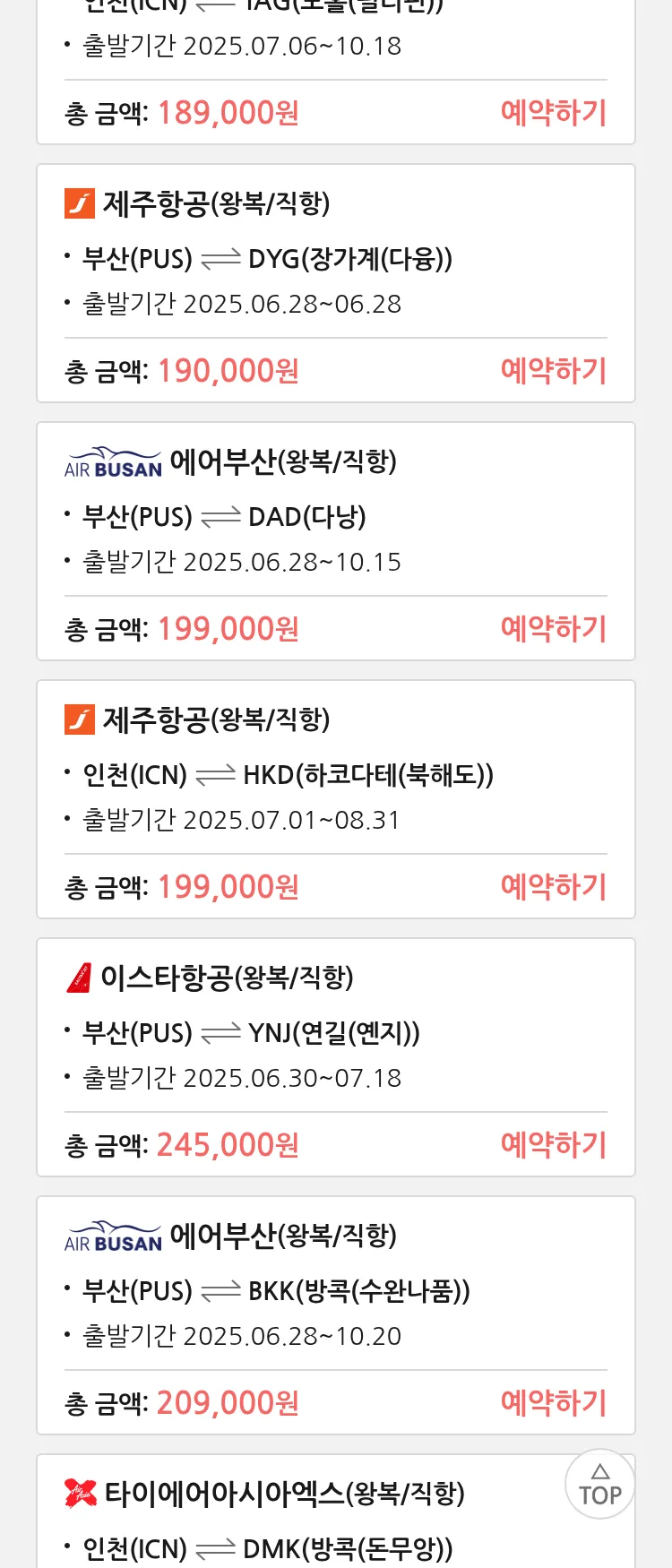Jump back to top with TOP button
672x1568 pixels.
pos(599,1484)
